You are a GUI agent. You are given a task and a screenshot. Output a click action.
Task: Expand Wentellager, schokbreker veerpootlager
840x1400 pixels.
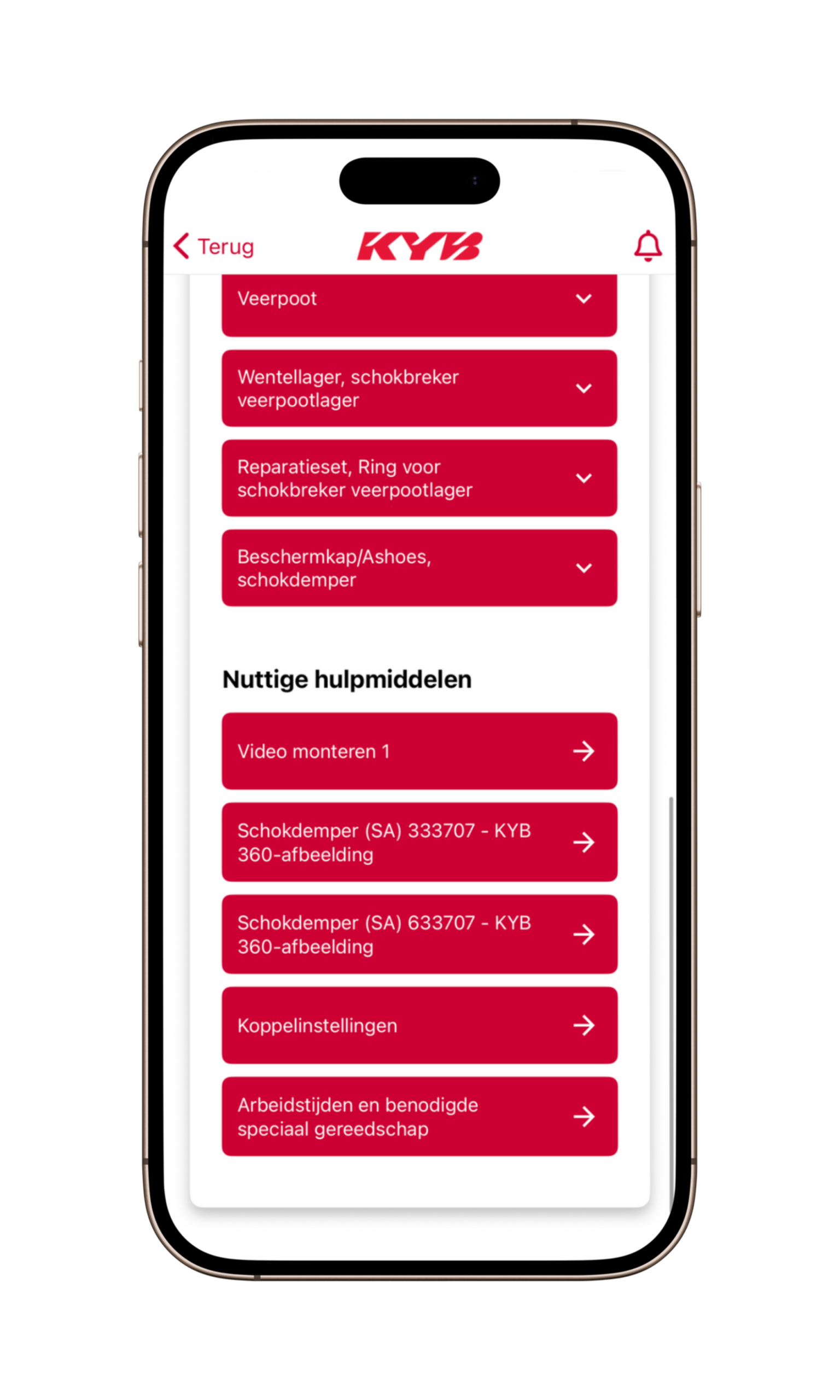pyautogui.click(x=419, y=388)
